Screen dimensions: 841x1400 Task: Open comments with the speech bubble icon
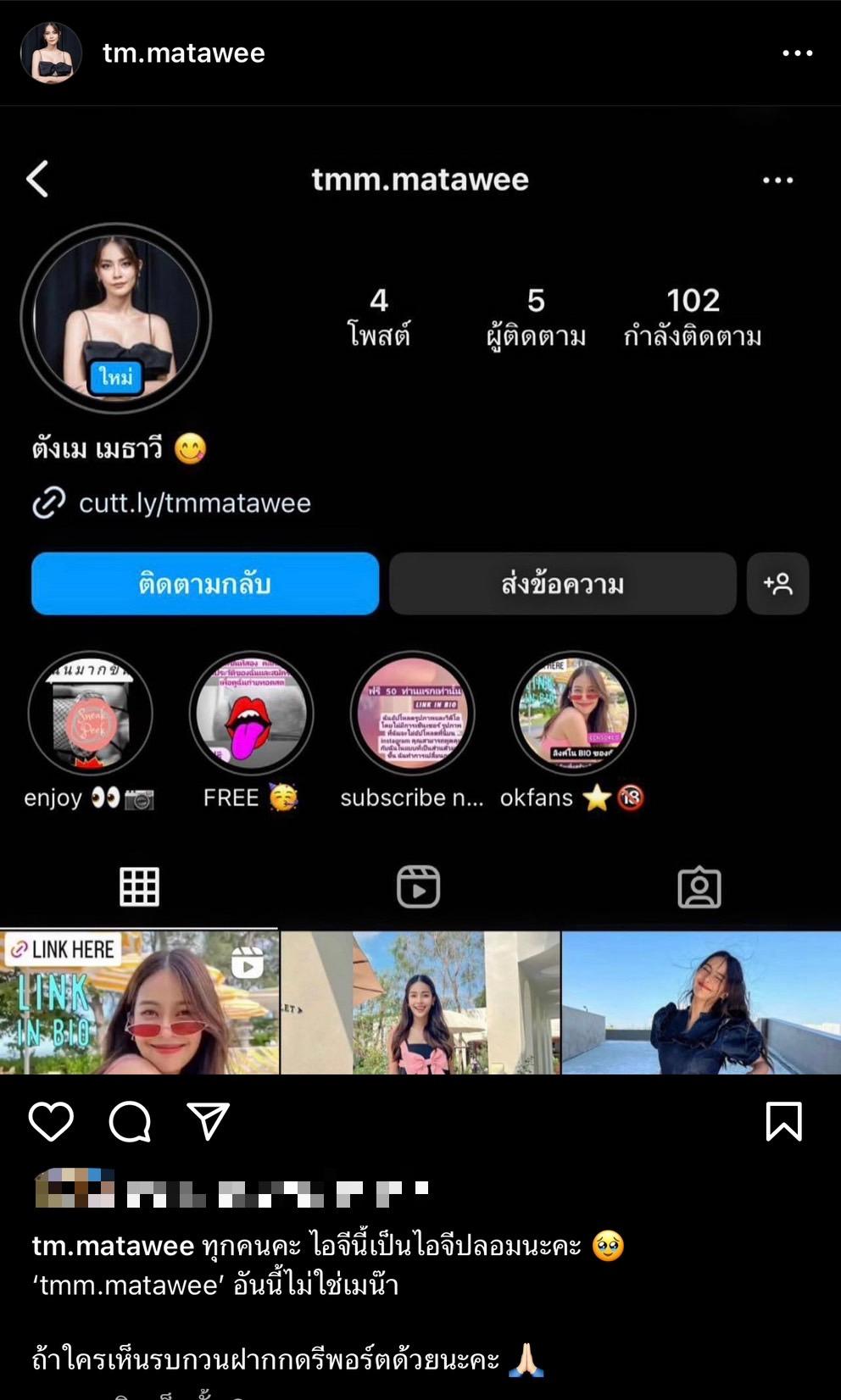point(130,1122)
